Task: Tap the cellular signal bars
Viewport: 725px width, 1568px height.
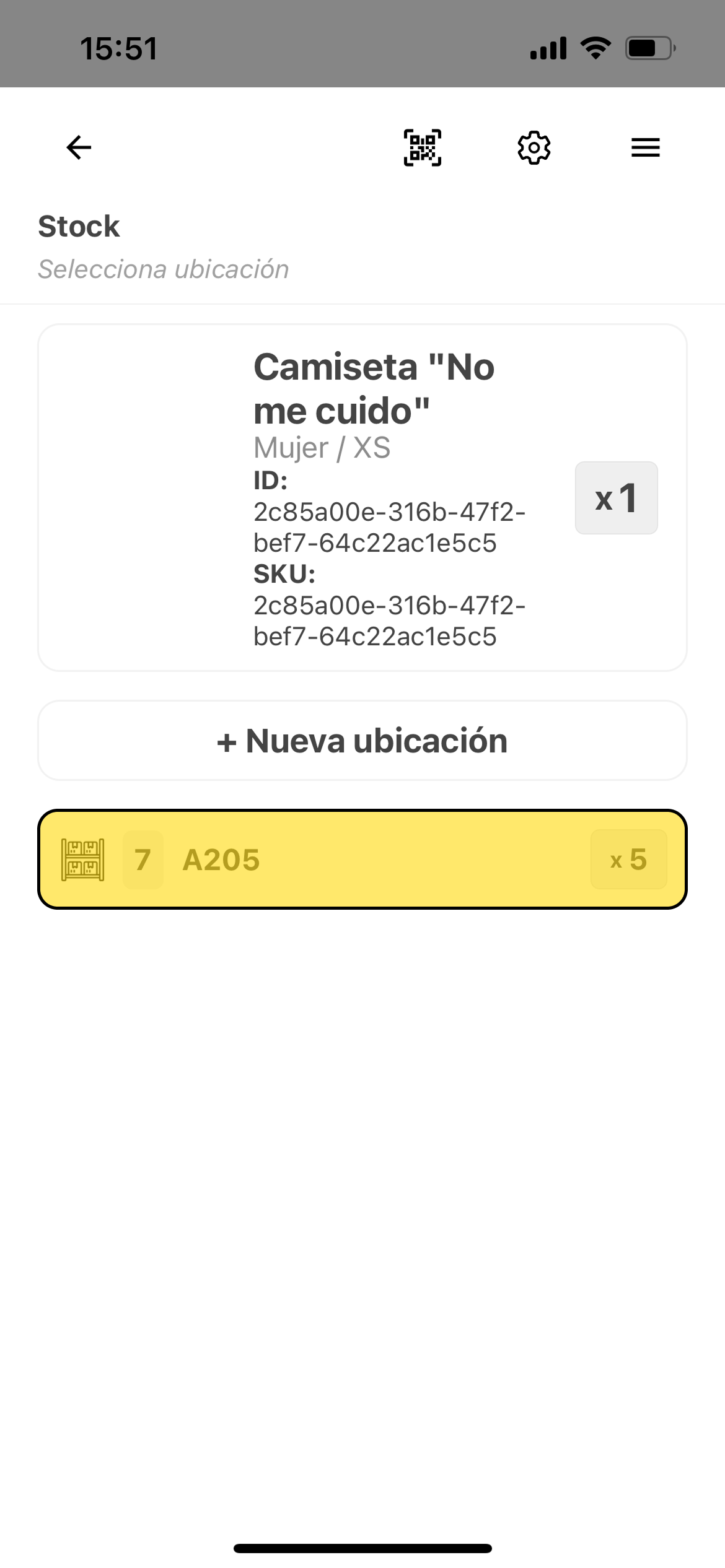Action: pos(548,50)
